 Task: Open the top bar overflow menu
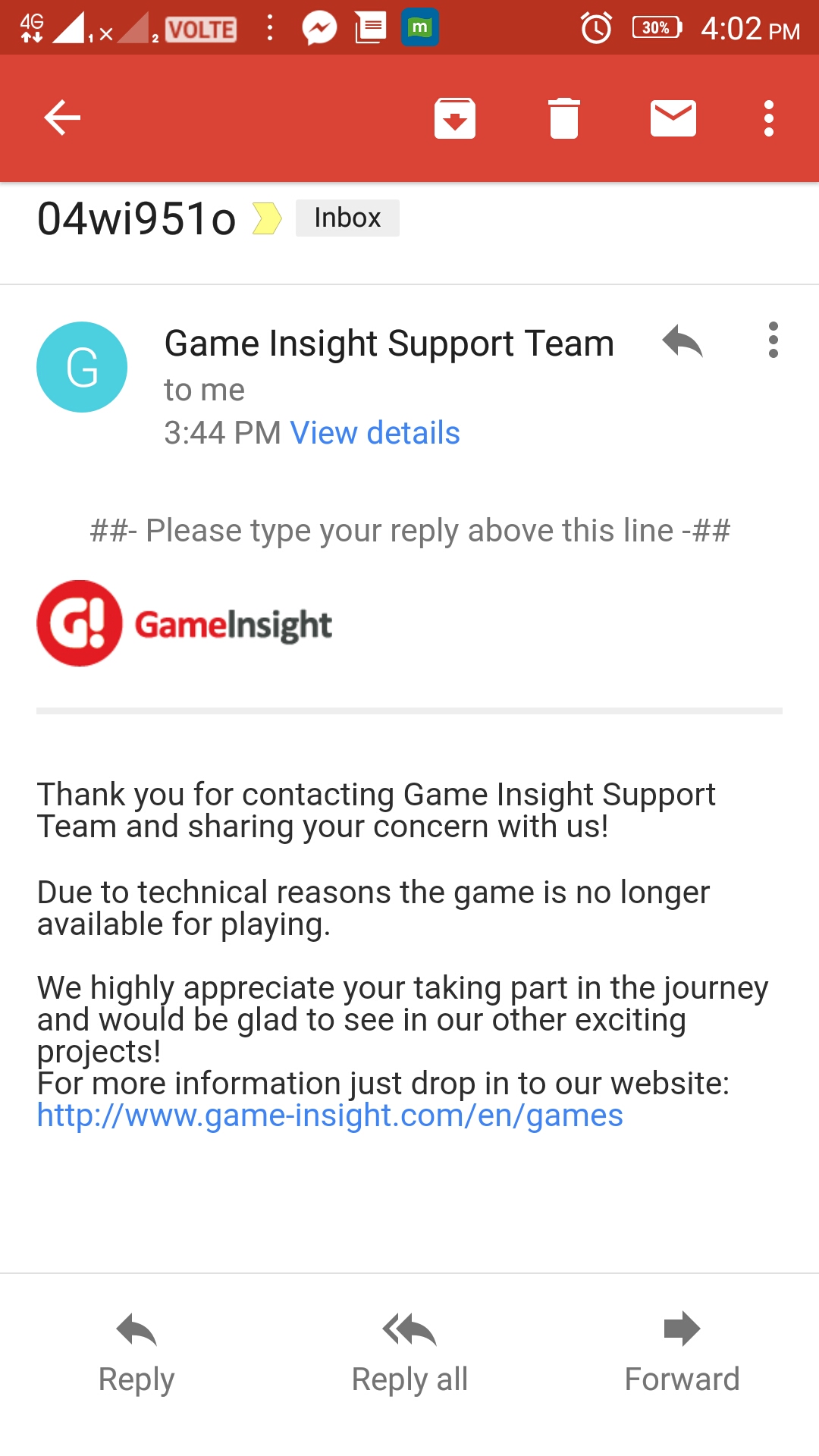coord(769,118)
